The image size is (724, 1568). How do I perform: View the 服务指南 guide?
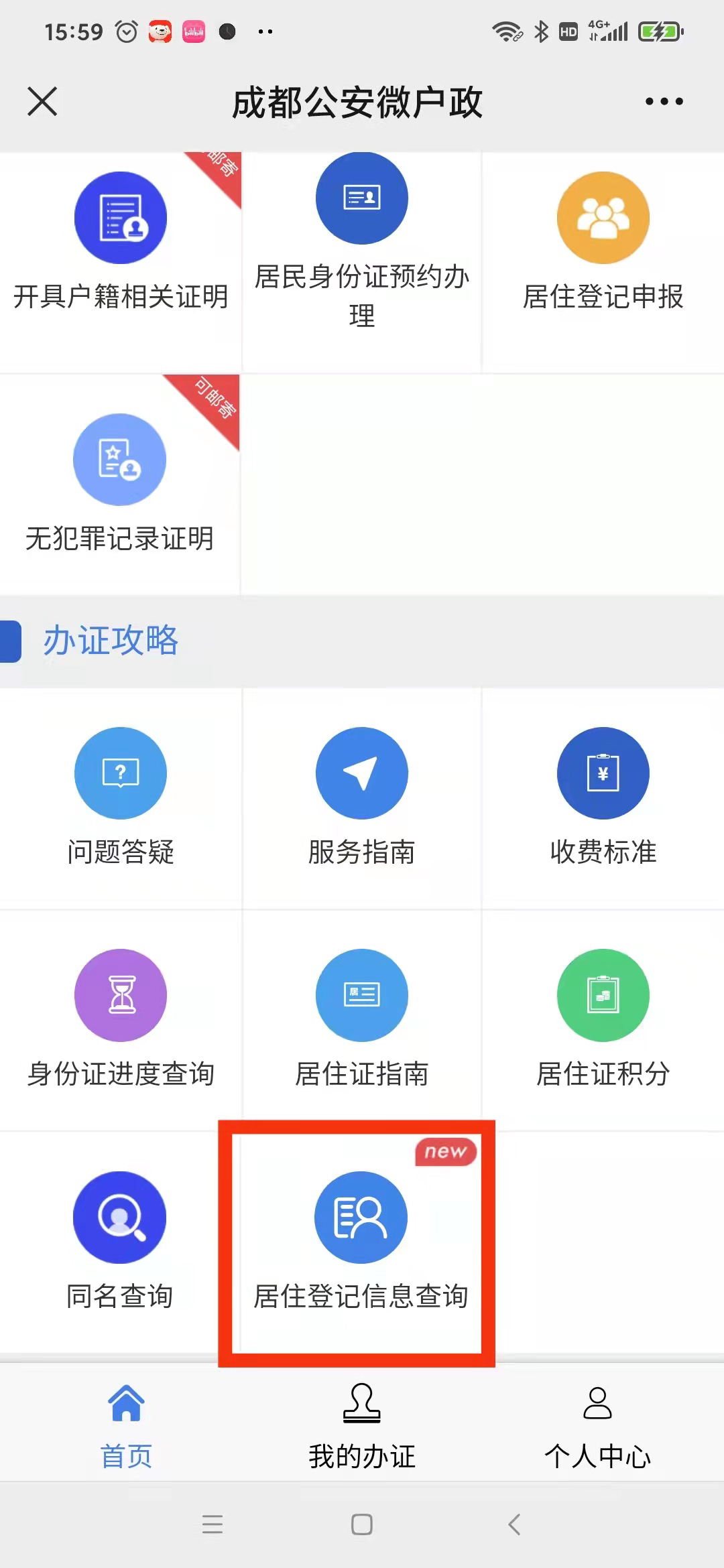coord(362,797)
